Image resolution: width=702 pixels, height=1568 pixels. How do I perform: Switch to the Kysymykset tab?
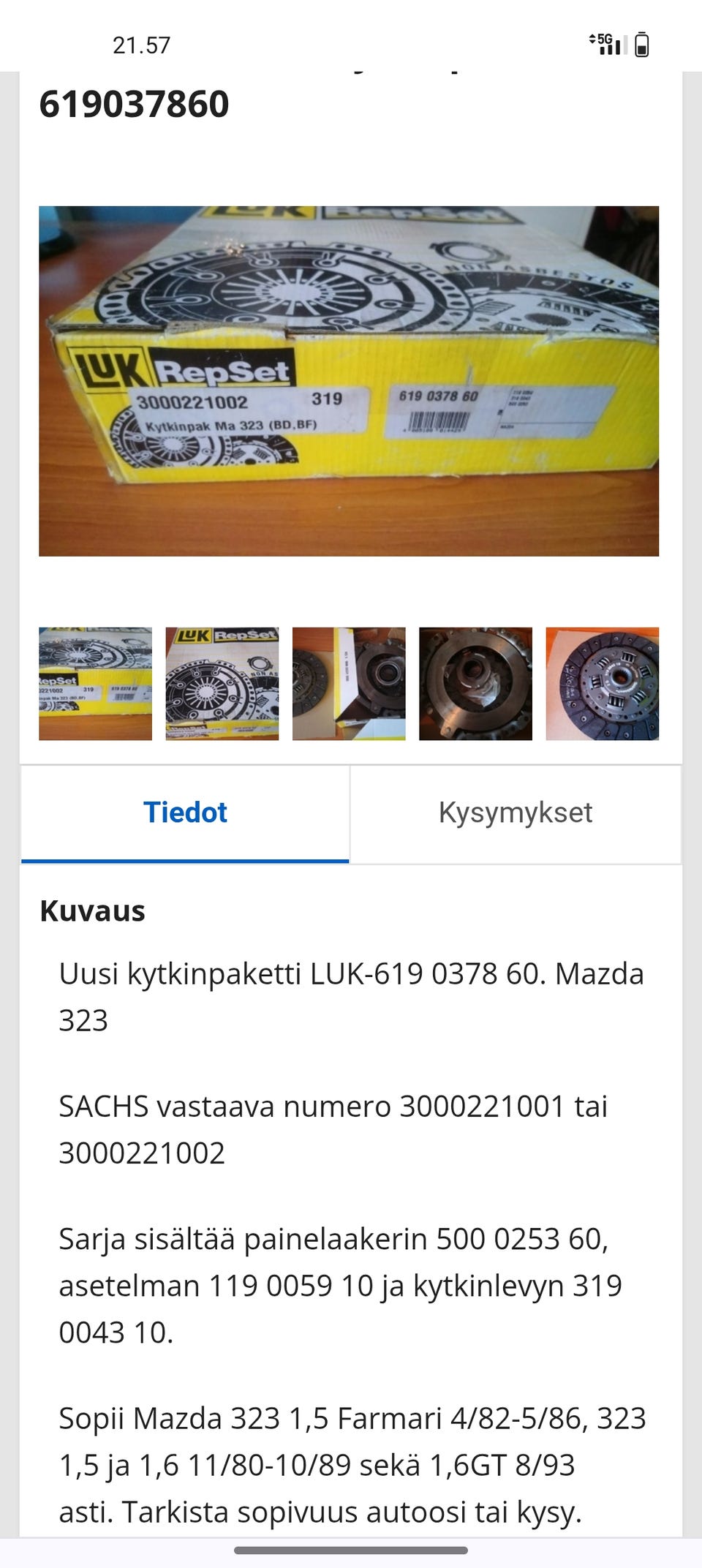point(516,812)
